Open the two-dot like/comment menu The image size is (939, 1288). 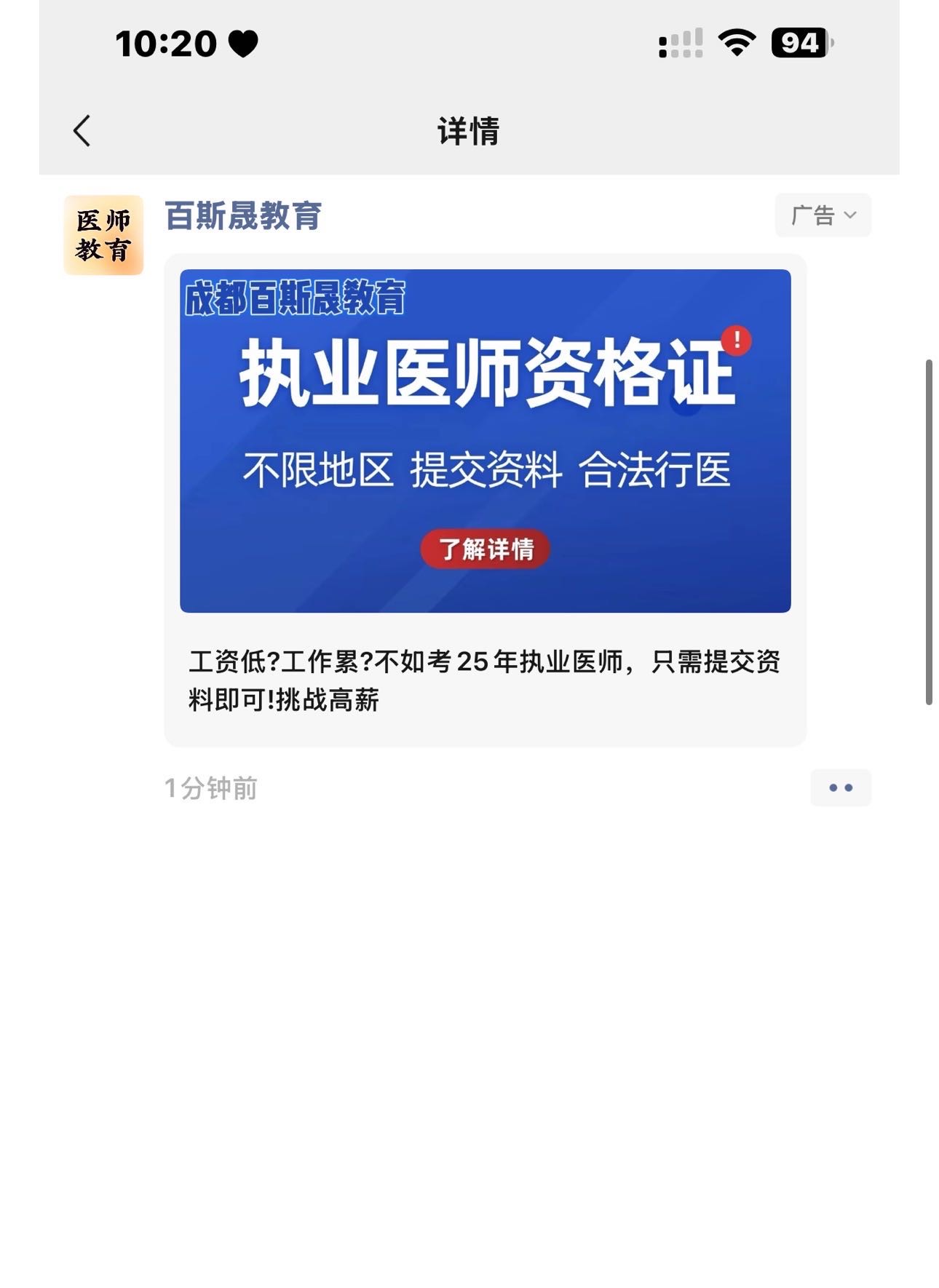(x=840, y=787)
